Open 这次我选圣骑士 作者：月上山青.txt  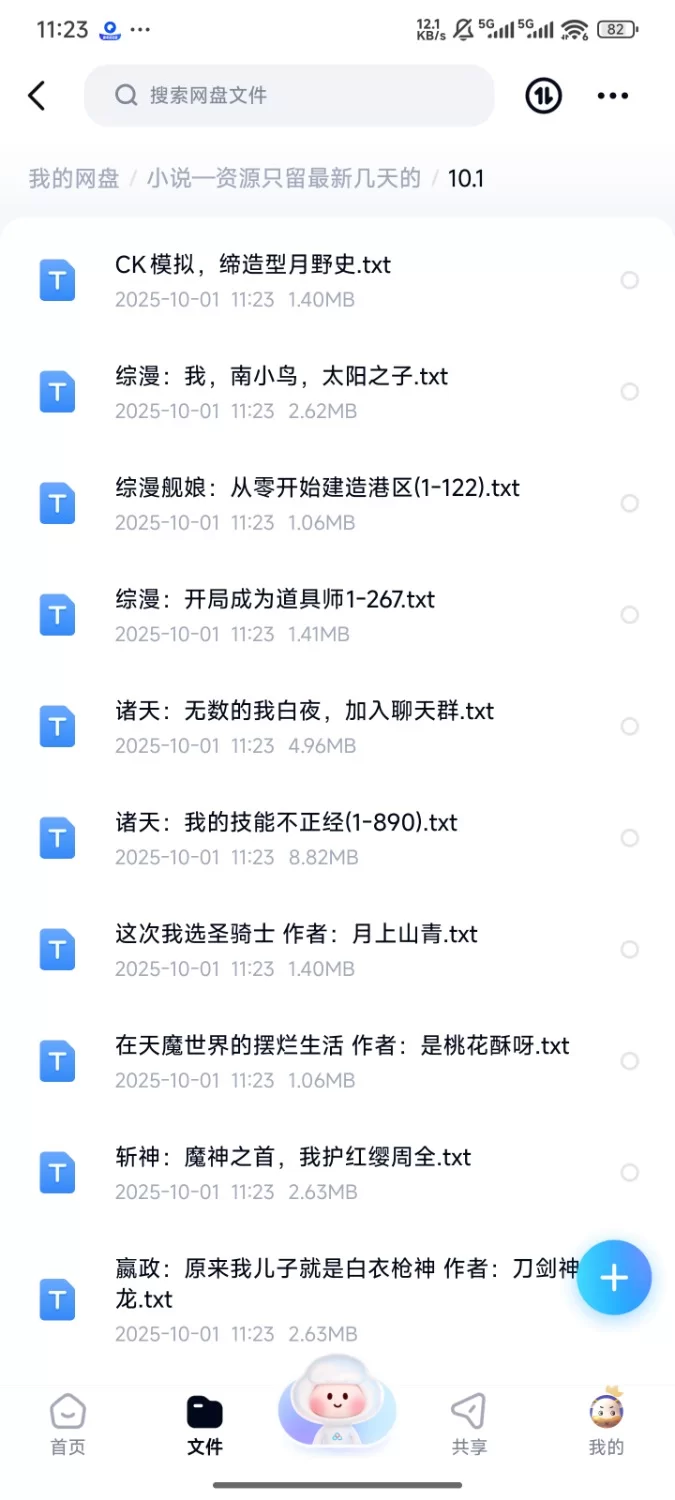point(296,935)
